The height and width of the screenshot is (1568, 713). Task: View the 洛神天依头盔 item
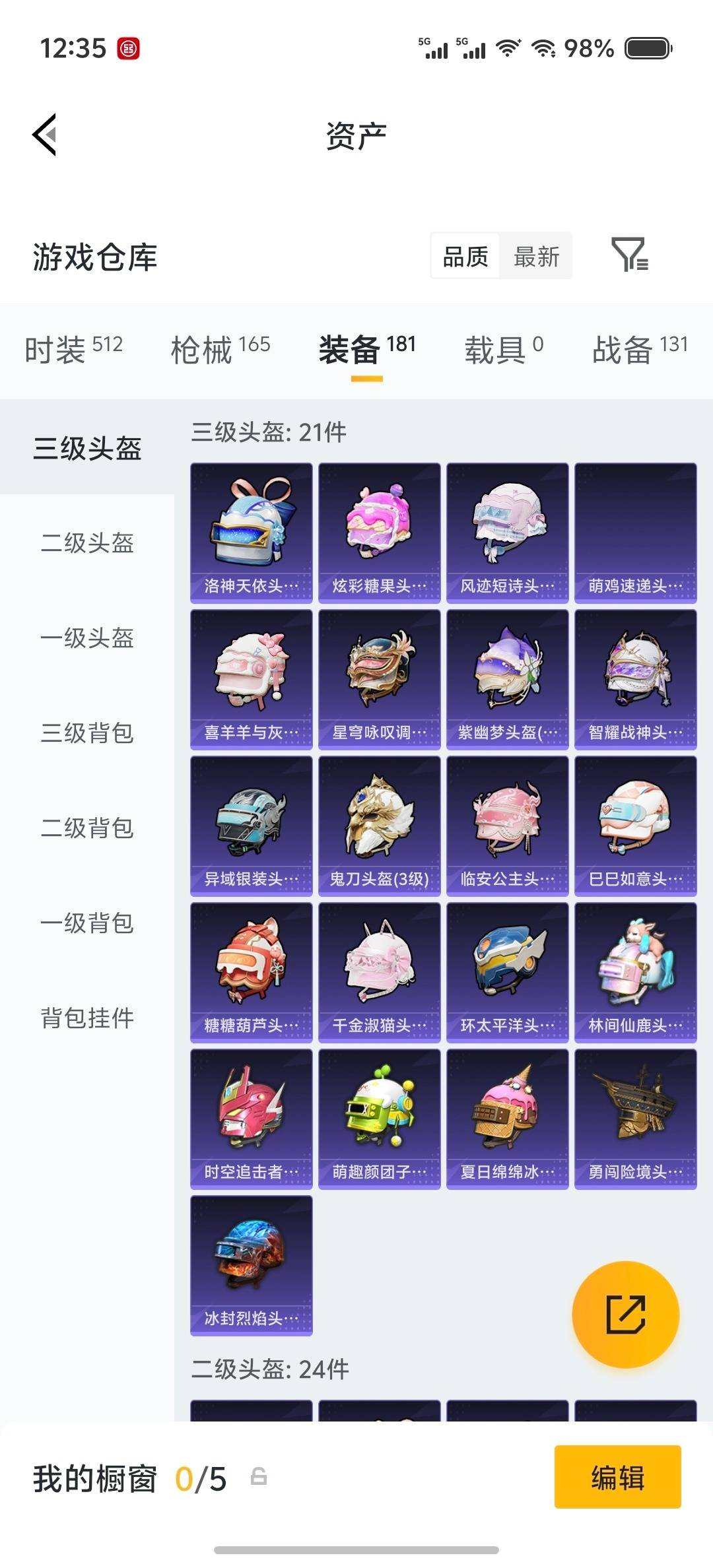[251, 528]
